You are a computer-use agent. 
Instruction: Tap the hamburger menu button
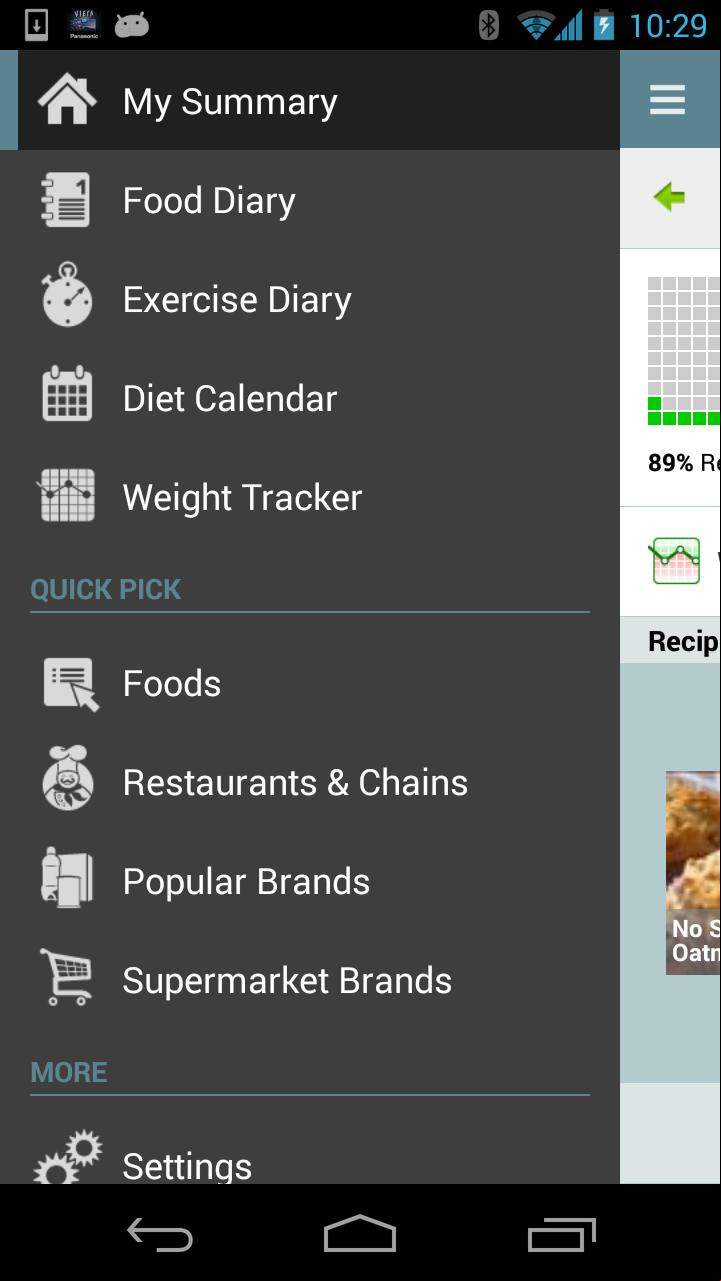pos(667,100)
